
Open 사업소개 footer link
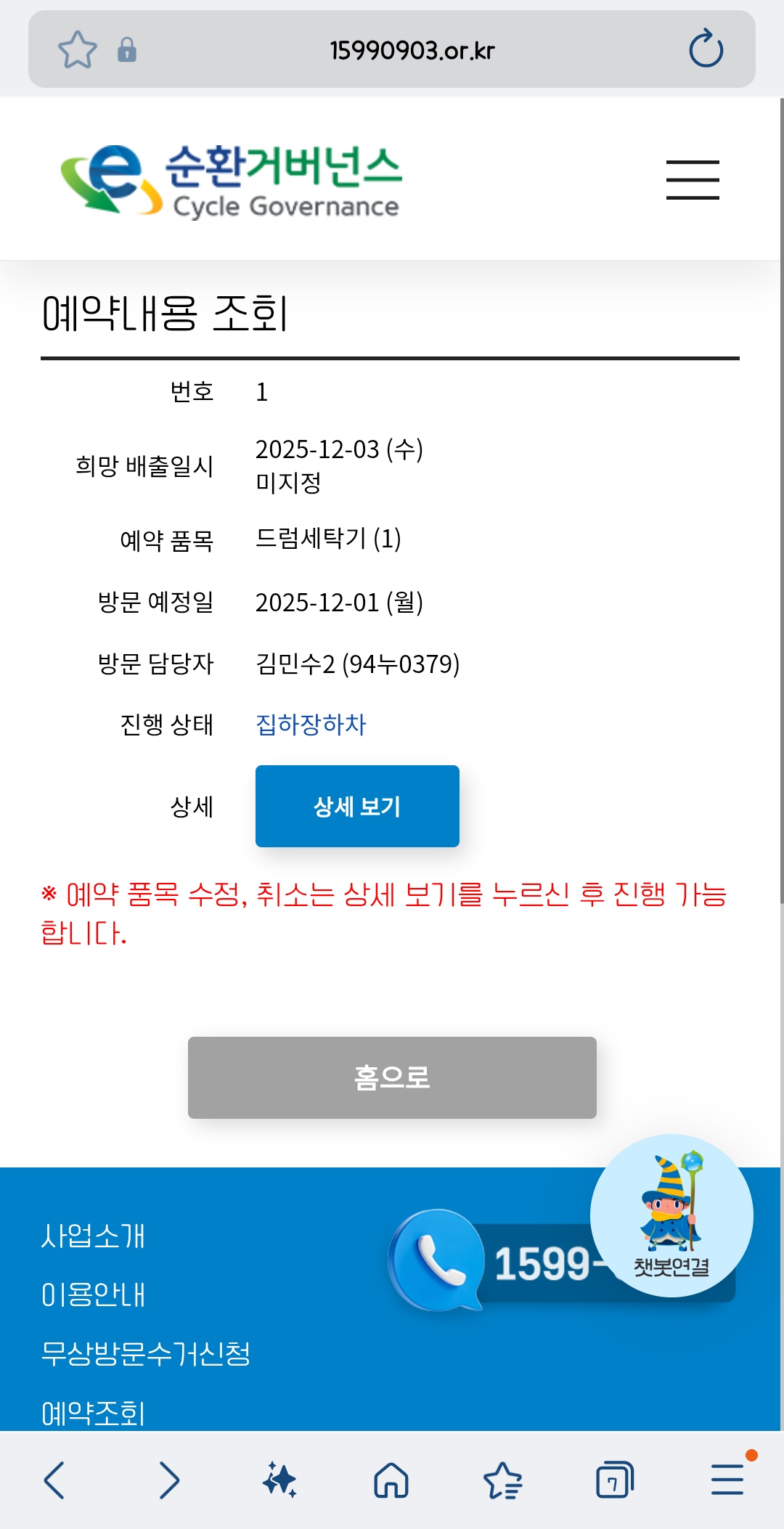click(93, 1236)
